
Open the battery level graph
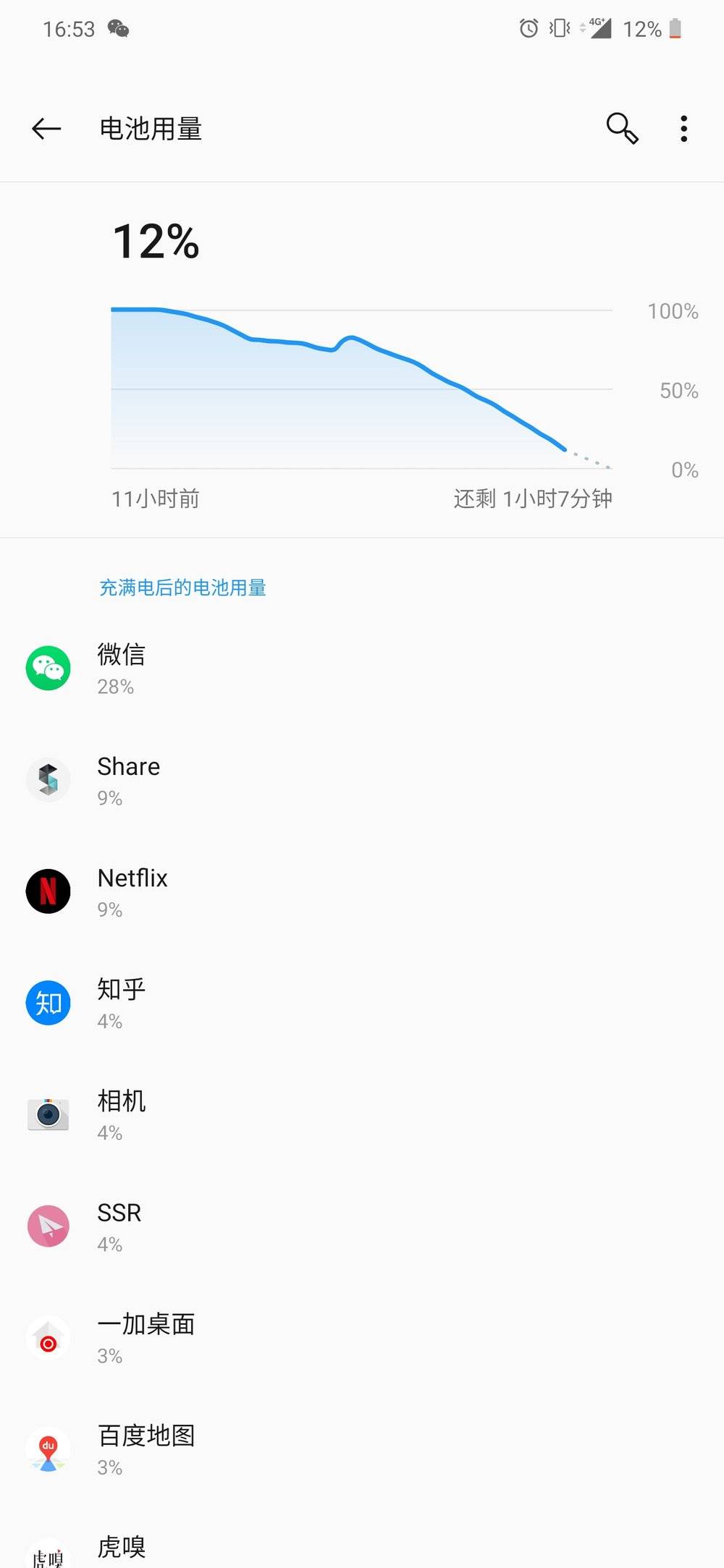pos(362,389)
